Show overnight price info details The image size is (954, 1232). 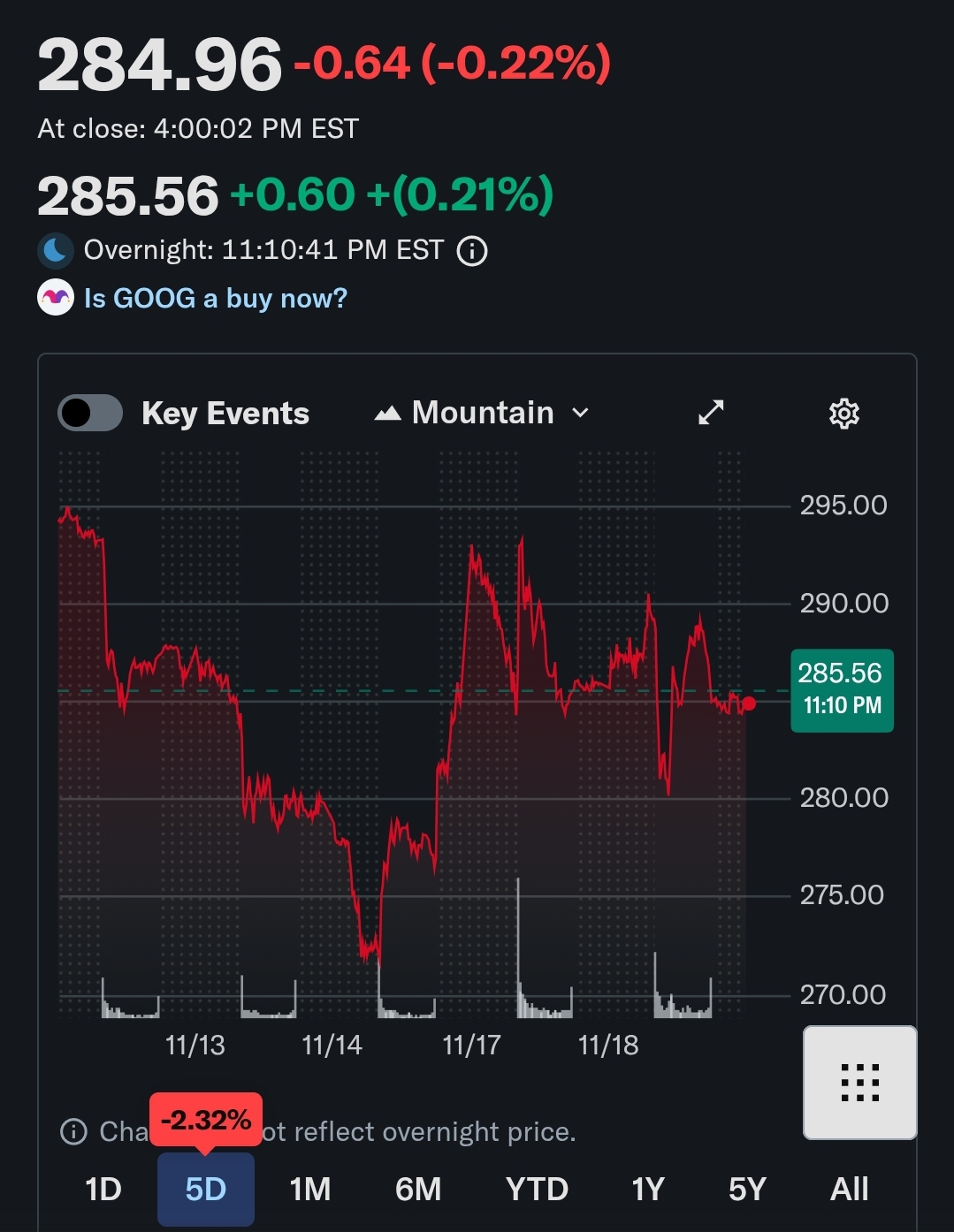472,251
